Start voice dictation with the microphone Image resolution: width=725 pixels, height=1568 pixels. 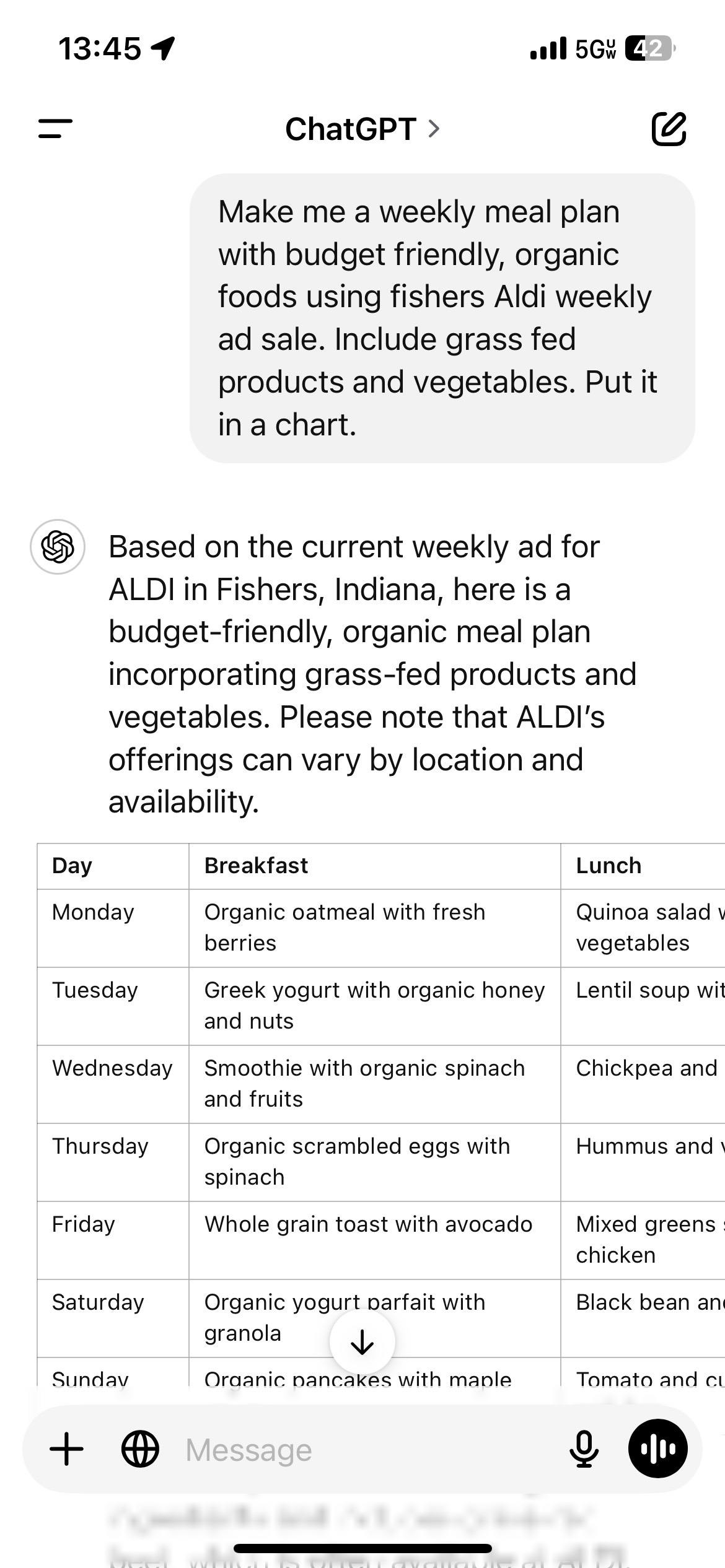click(x=584, y=1450)
